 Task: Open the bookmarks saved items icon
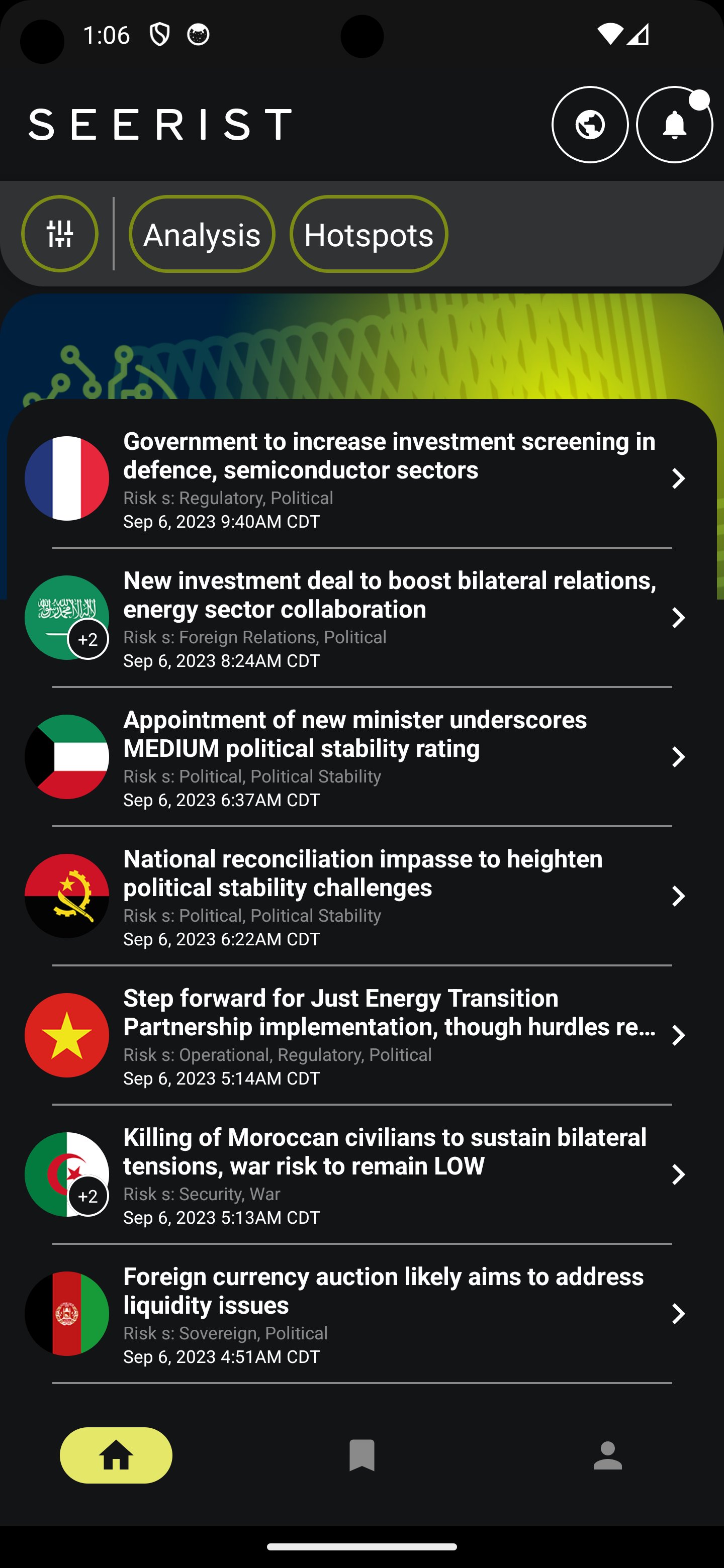tap(361, 1455)
